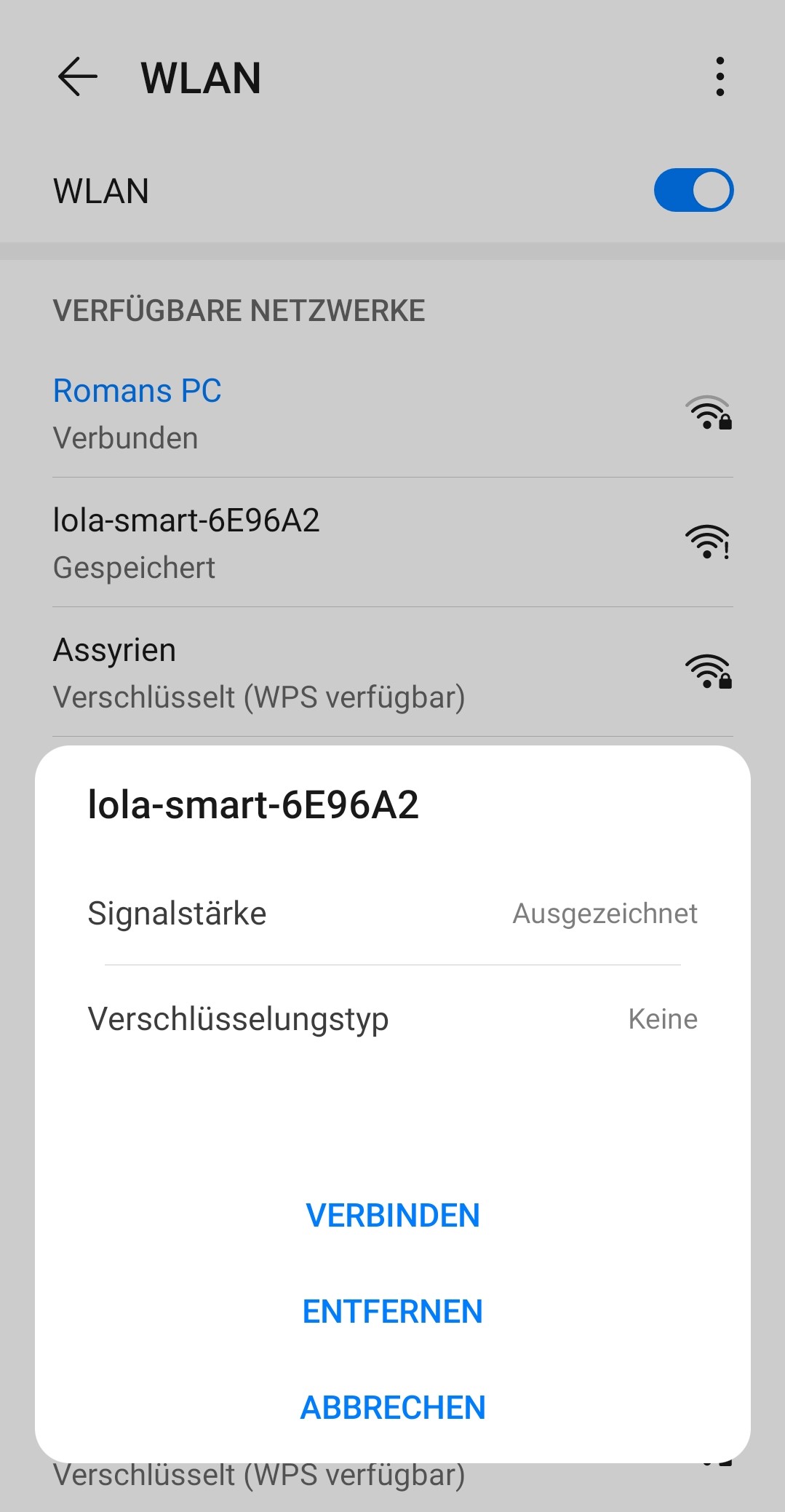Toggle WLAN off using the blue switch
This screenshot has width=785, height=1512.
click(693, 189)
